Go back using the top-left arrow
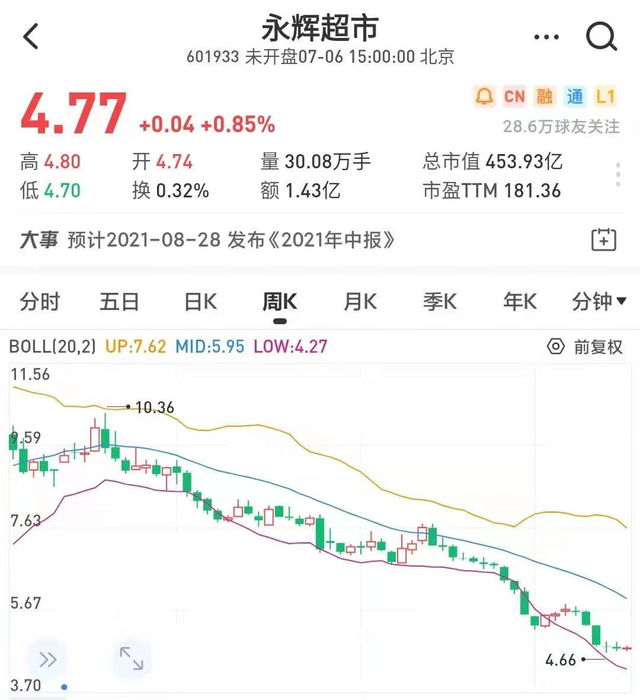This screenshot has height=700, width=640. click(x=31, y=38)
